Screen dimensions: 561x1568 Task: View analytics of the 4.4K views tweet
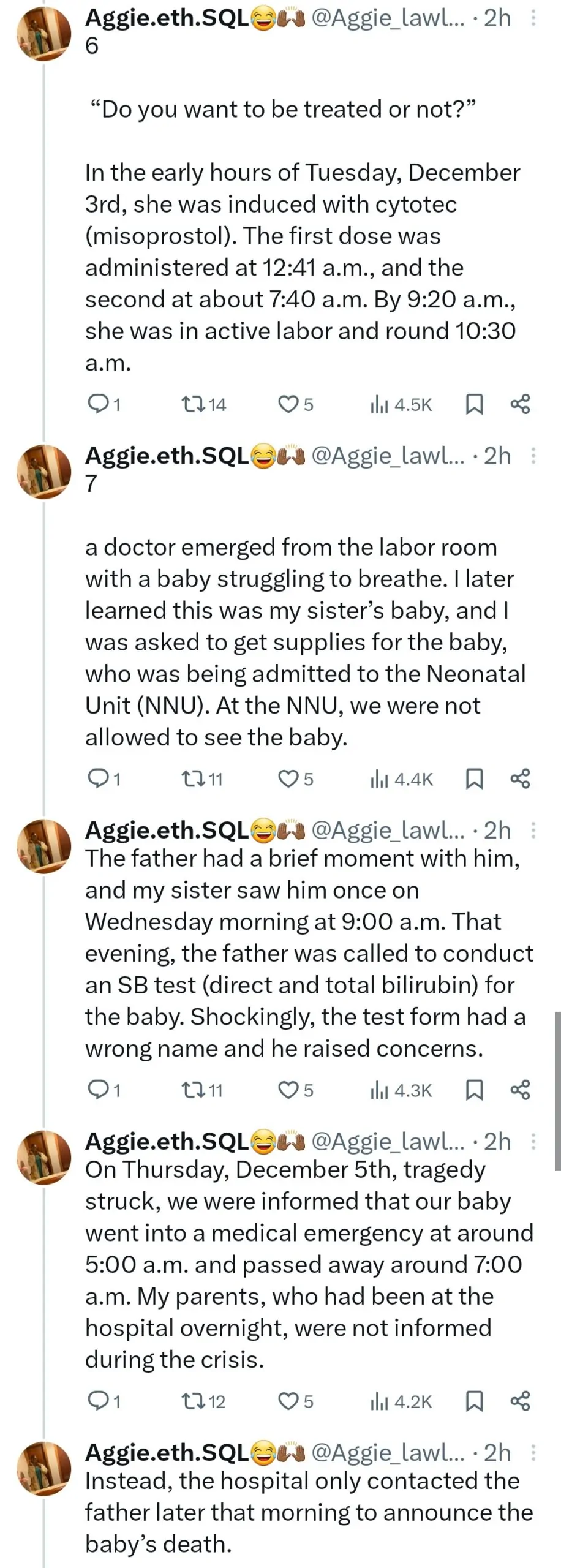pos(401,778)
